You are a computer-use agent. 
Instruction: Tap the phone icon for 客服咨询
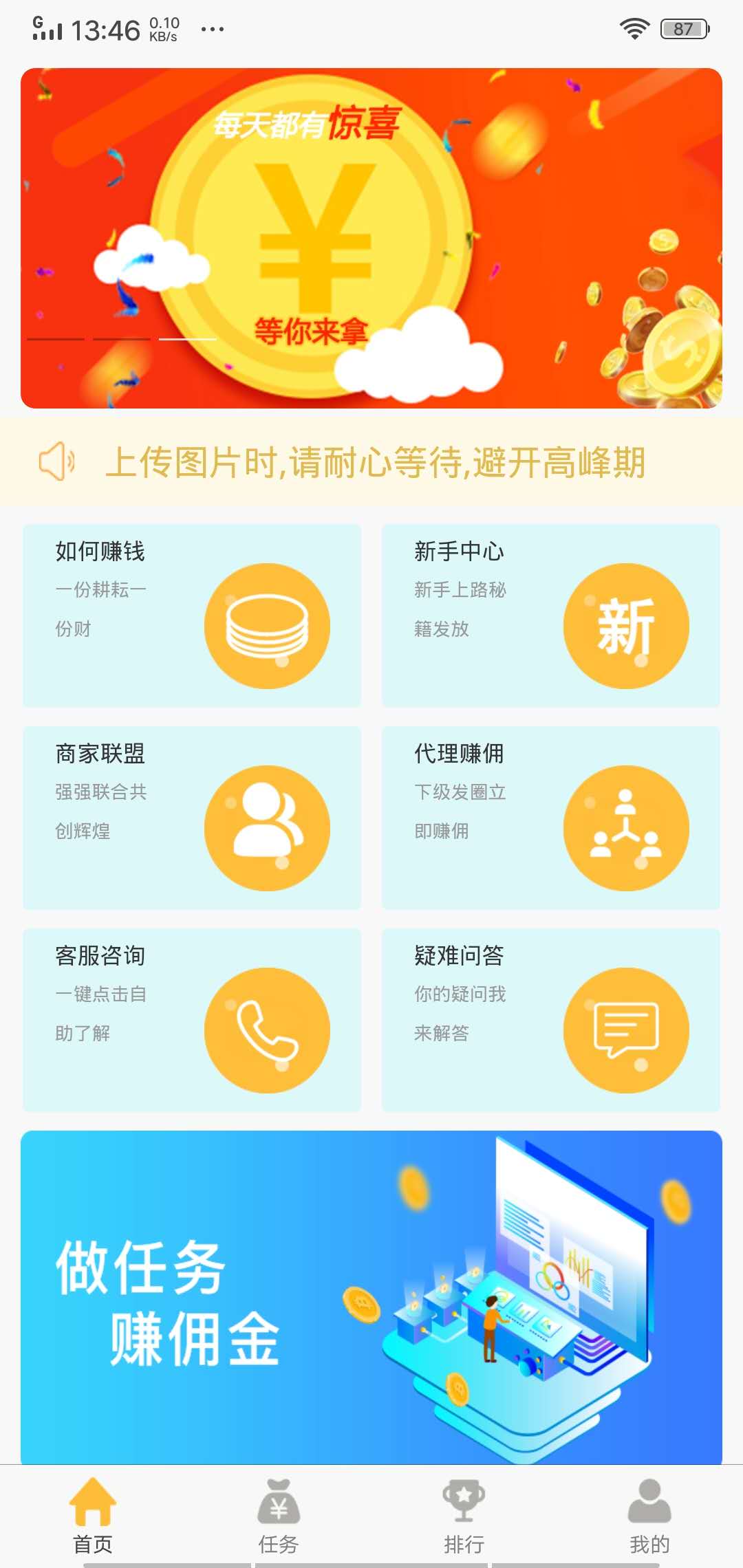pos(268,1030)
